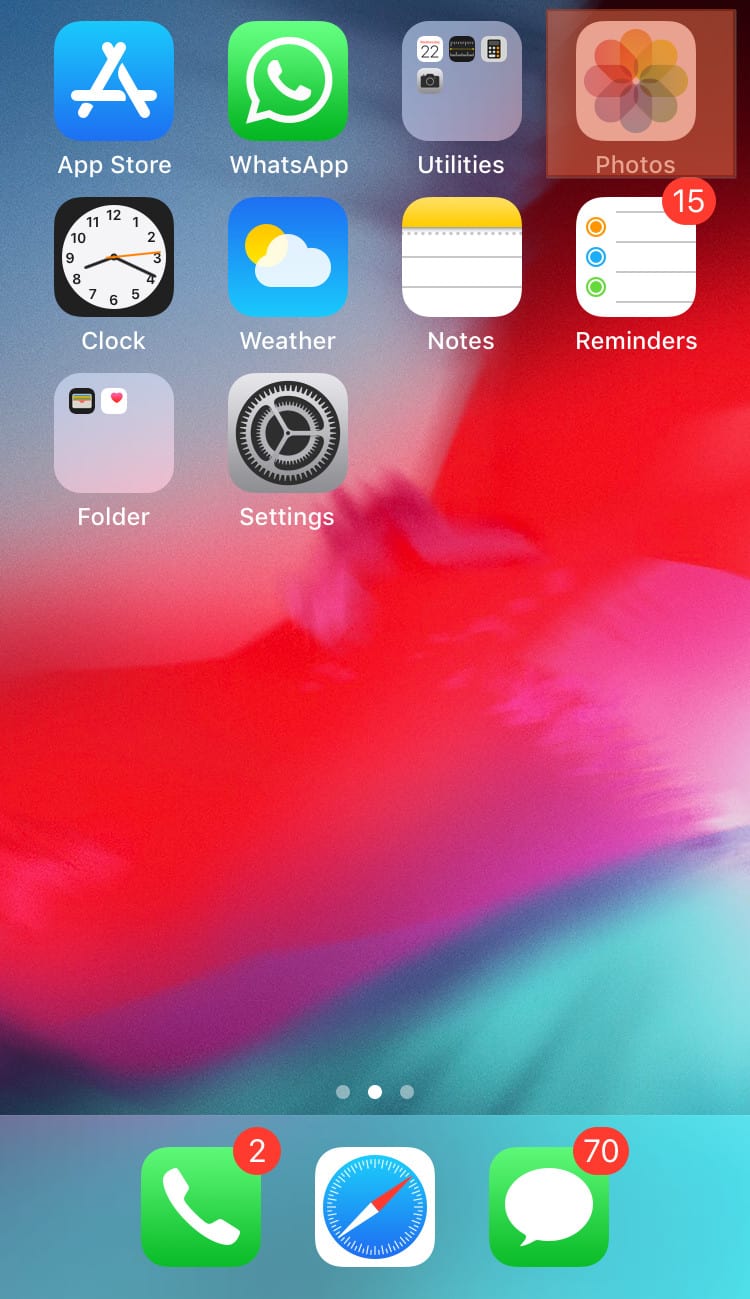This screenshot has height=1299, width=750.
Task: Open the Utilities folder
Action: pos(461,81)
